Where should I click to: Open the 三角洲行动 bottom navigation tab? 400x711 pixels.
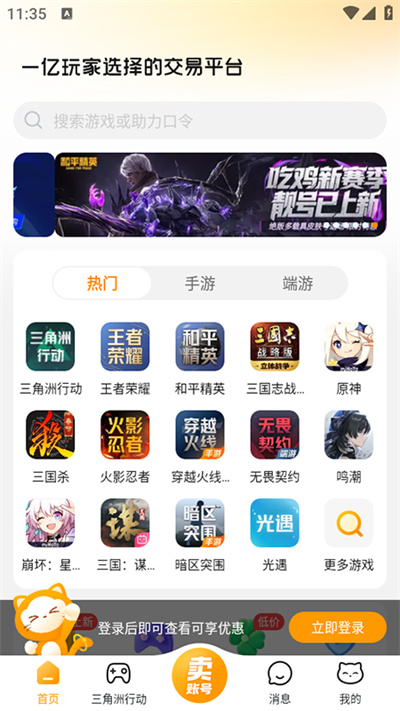(119, 682)
